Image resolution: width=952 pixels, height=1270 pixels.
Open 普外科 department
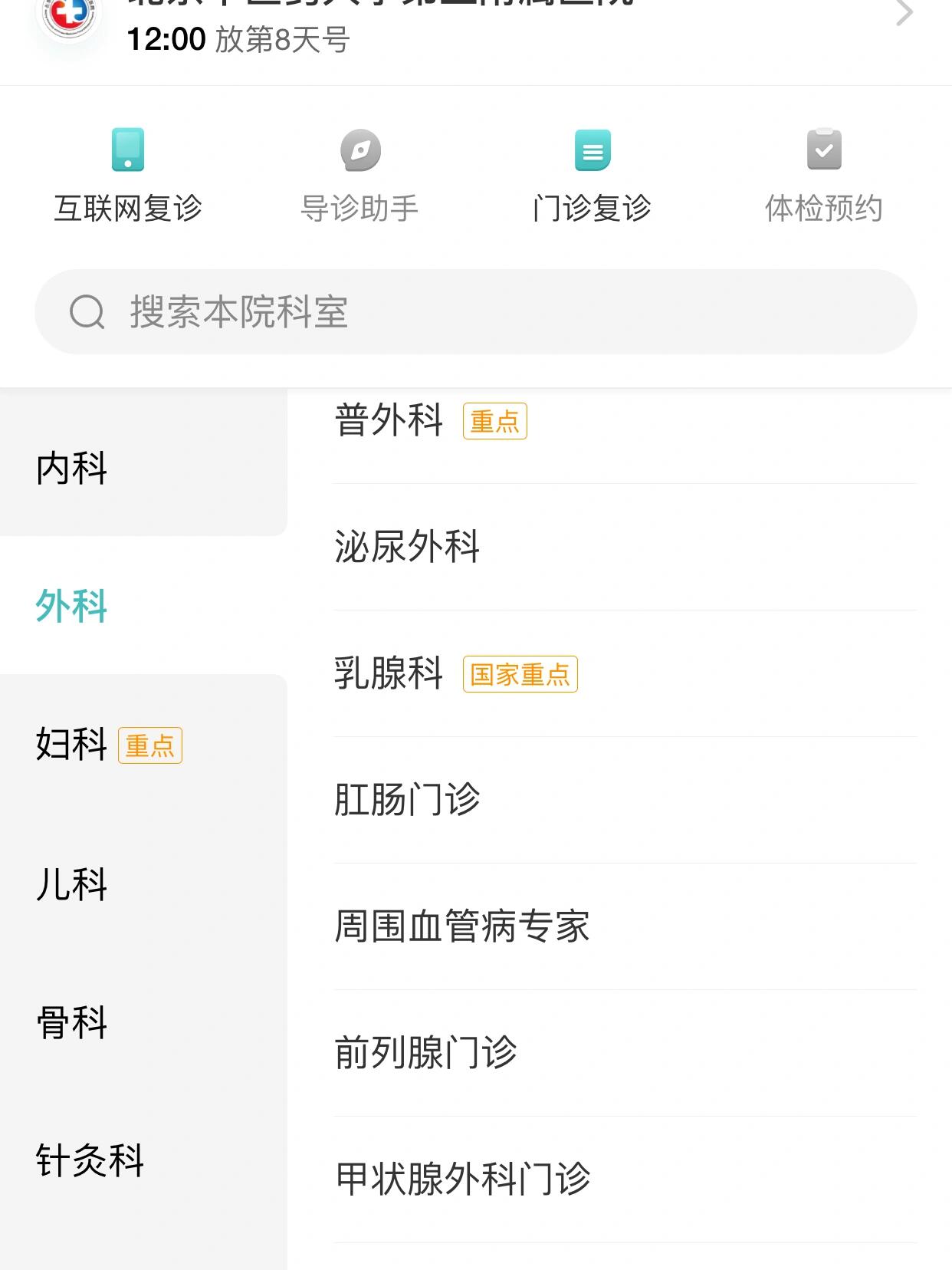[389, 420]
